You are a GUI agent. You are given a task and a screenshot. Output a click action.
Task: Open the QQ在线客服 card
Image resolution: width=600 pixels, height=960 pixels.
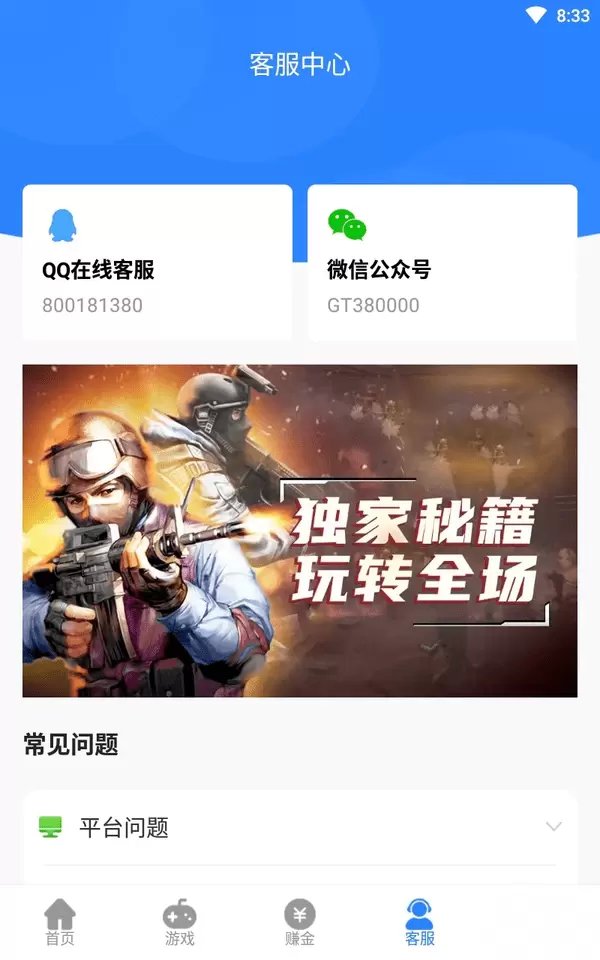tap(157, 262)
